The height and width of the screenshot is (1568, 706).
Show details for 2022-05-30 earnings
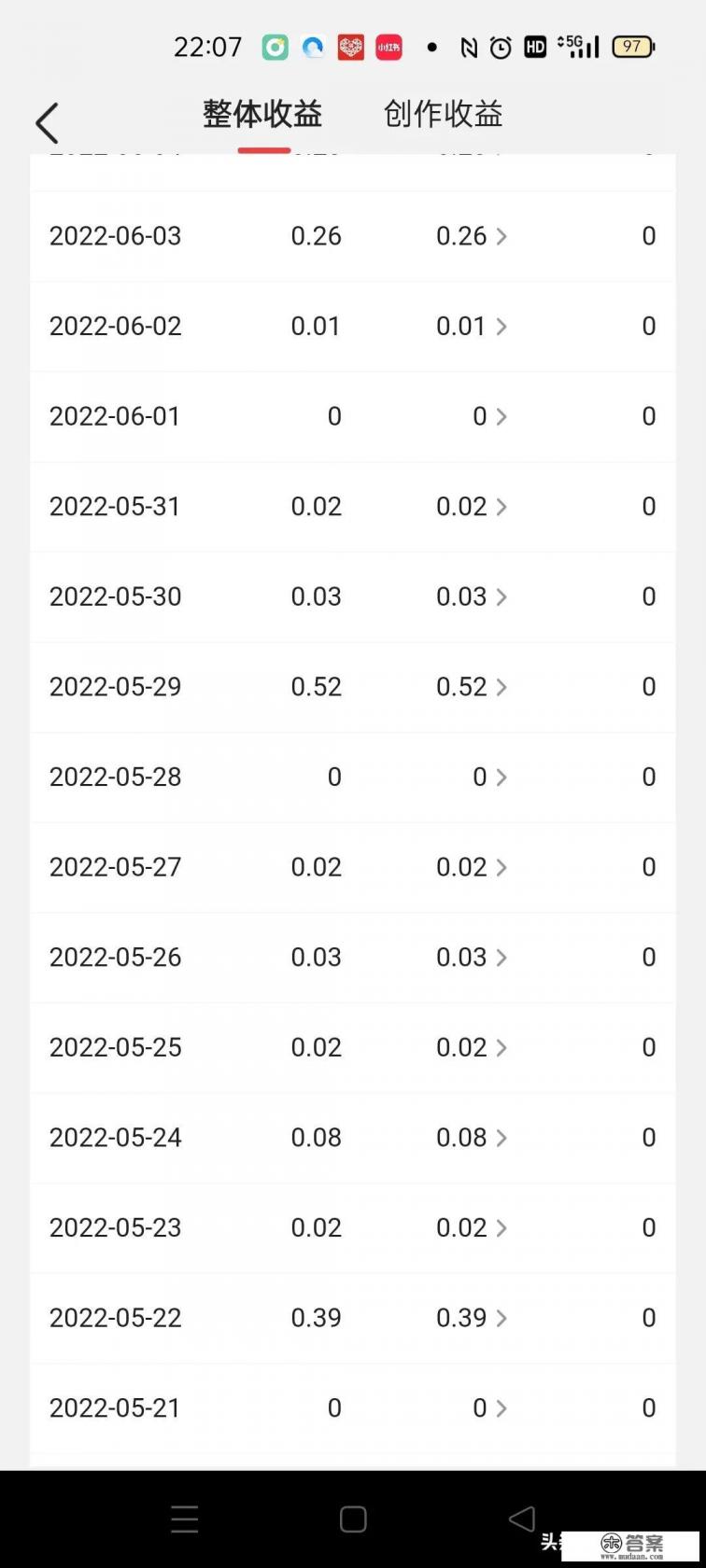pos(472,596)
